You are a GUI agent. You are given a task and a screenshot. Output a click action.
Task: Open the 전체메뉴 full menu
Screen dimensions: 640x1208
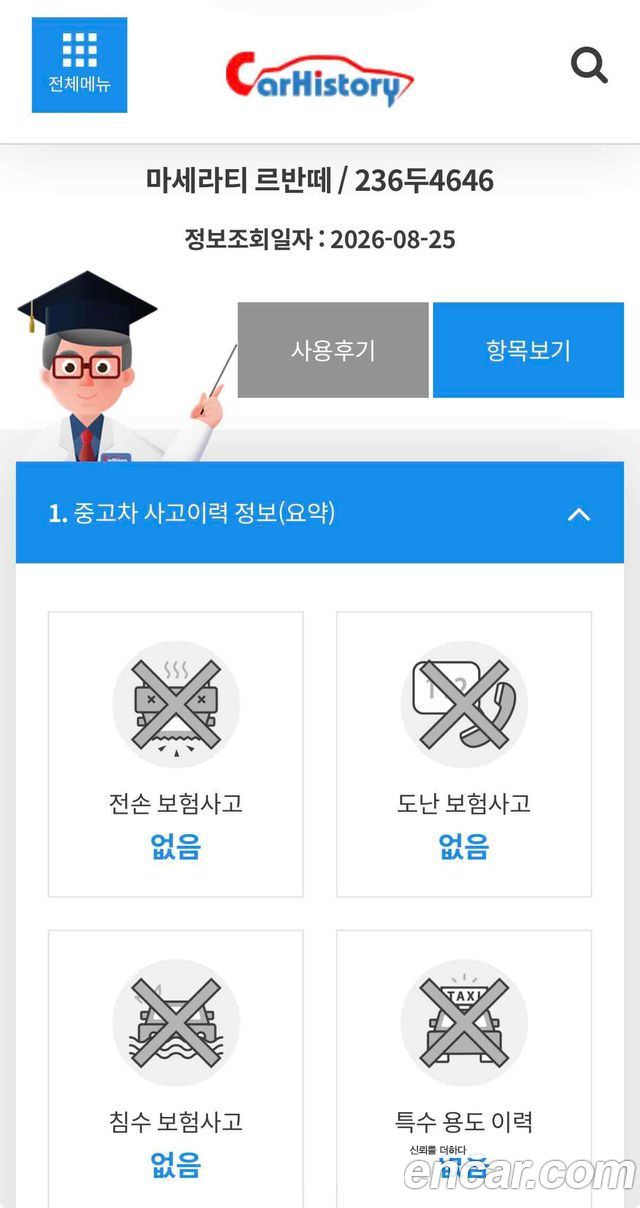(x=80, y=65)
